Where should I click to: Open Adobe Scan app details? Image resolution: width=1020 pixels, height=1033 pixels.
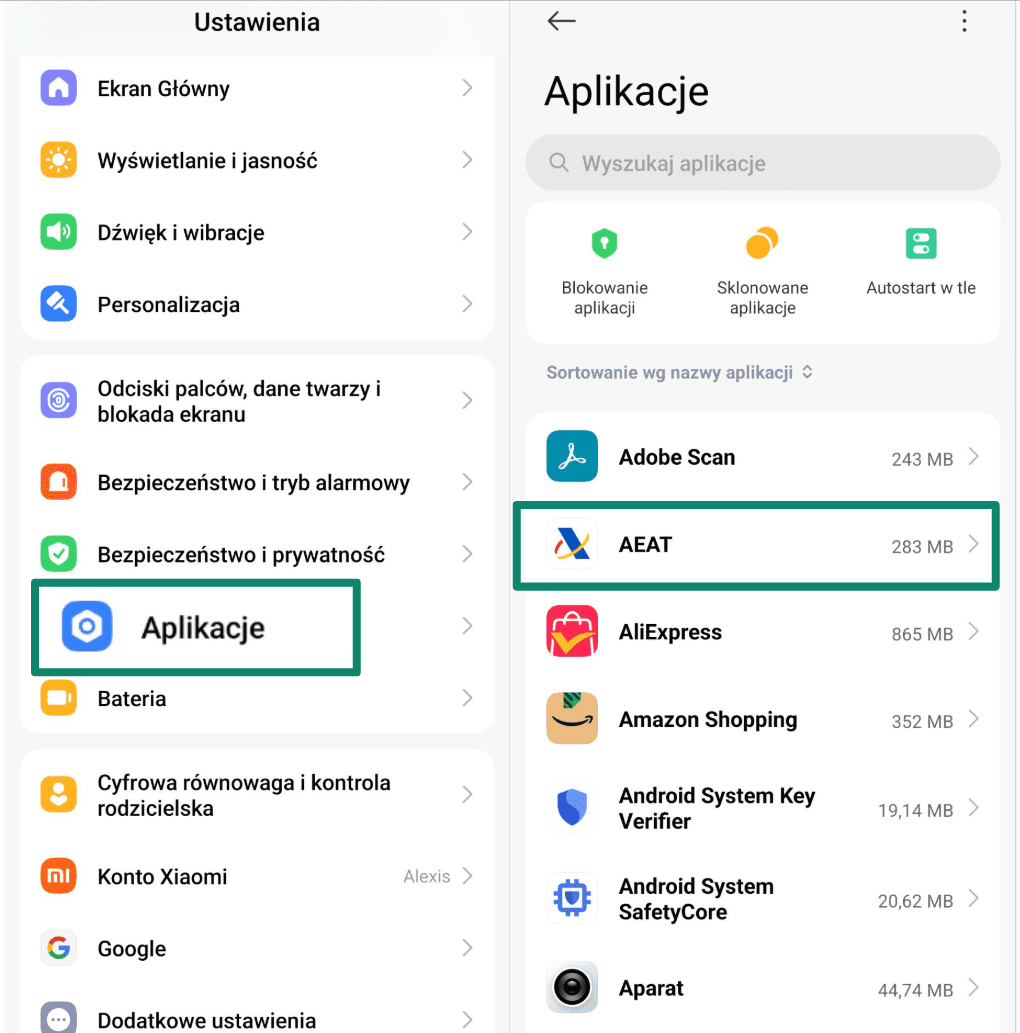point(762,458)
